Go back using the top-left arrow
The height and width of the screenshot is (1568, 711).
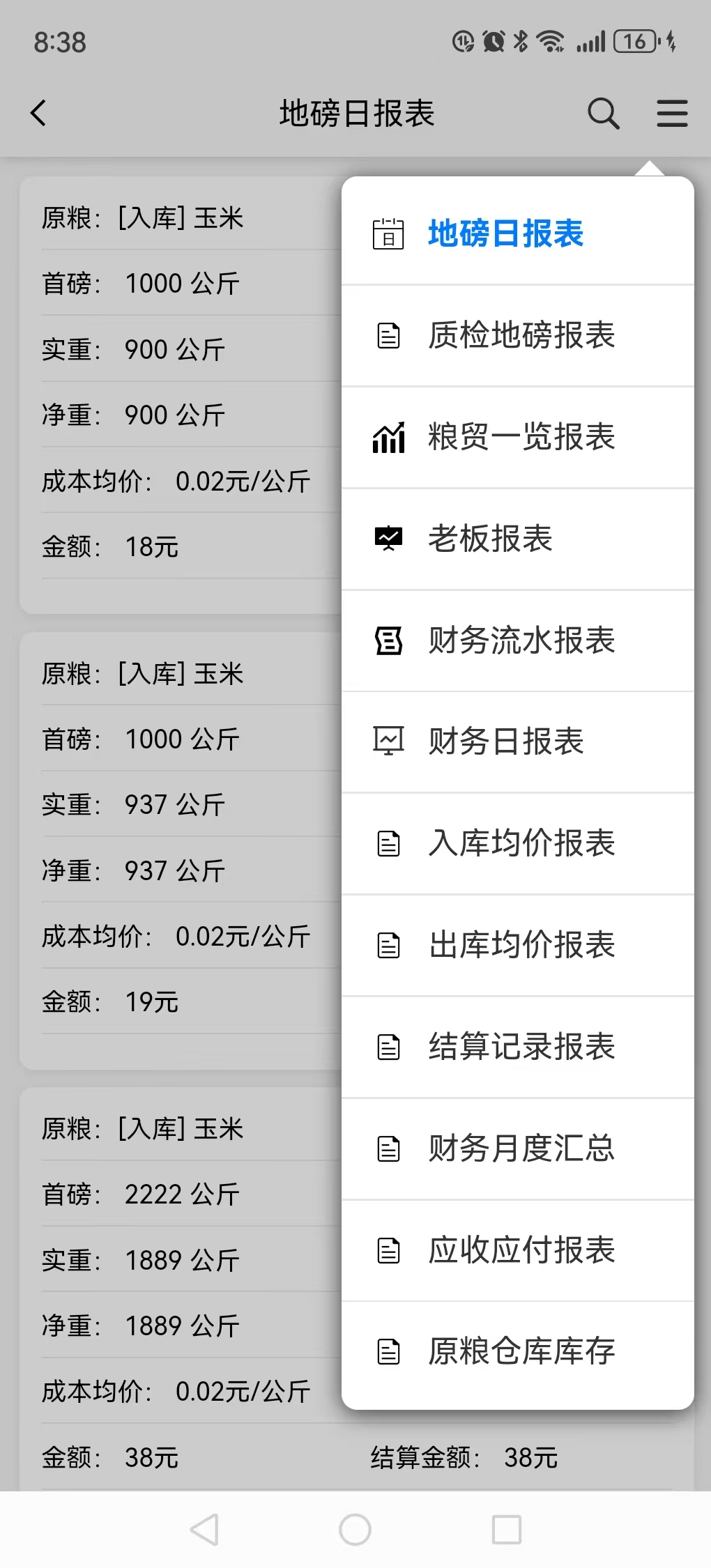39,113
